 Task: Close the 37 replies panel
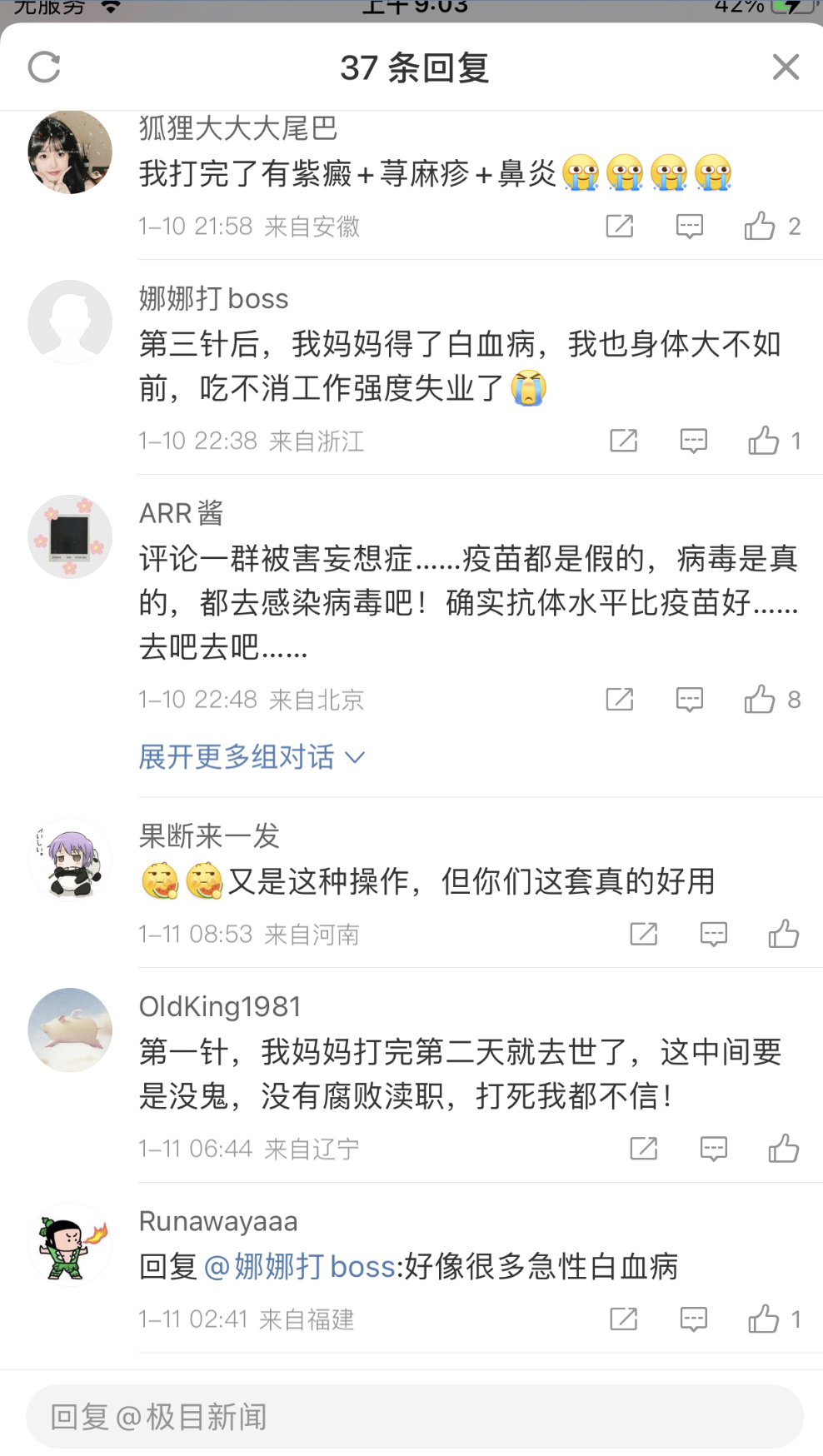786,67
